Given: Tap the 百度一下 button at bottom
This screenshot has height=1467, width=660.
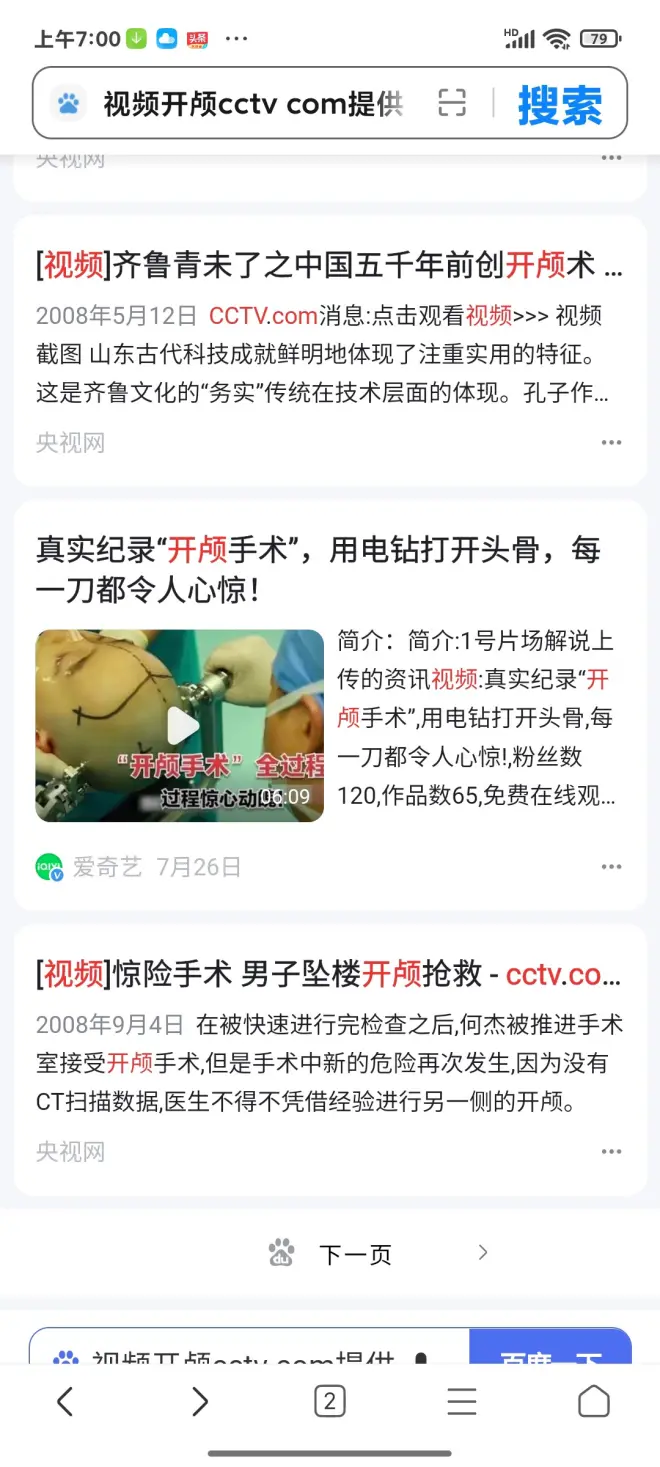Looking at the screenshot, I should pos(550,1350).
